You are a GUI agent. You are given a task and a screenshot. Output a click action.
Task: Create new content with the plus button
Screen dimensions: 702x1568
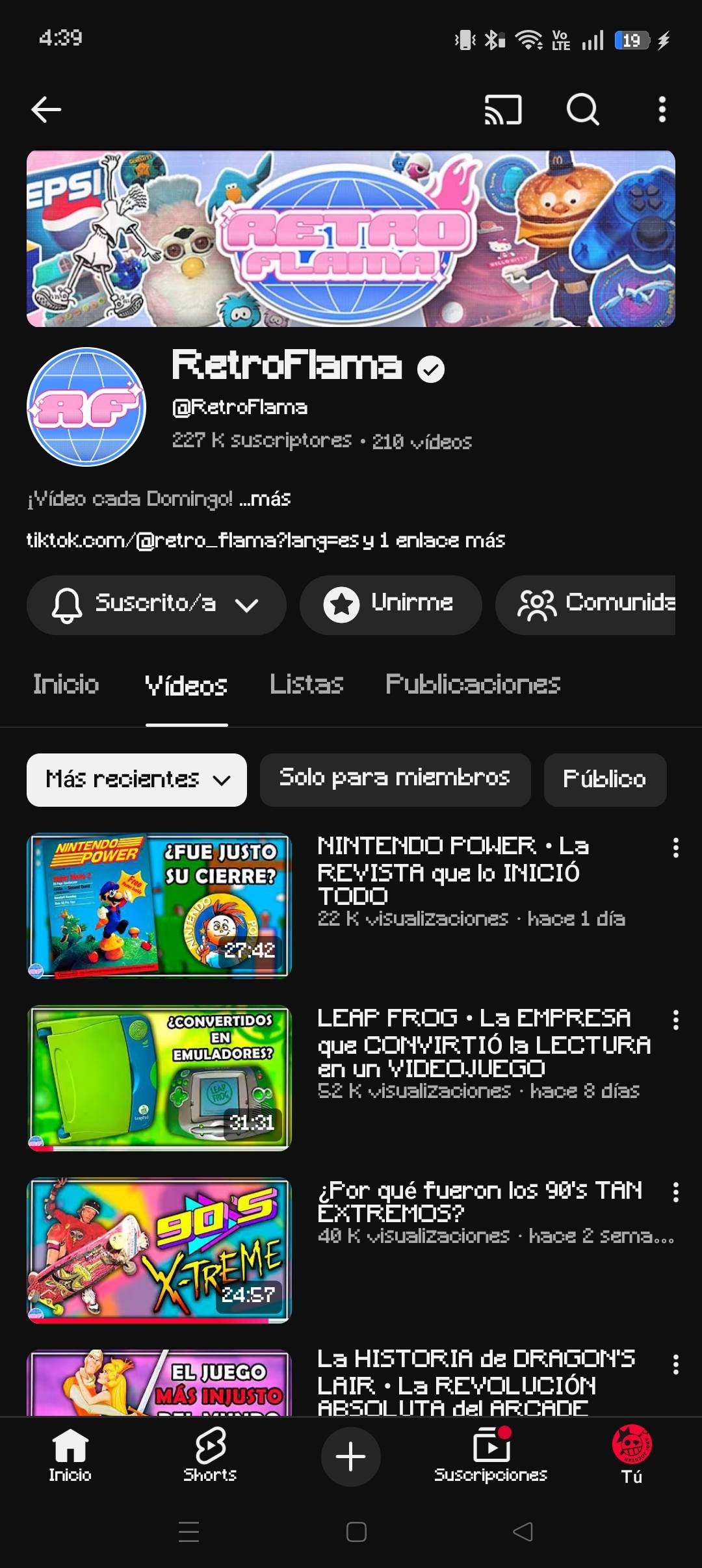[351, 1456]
